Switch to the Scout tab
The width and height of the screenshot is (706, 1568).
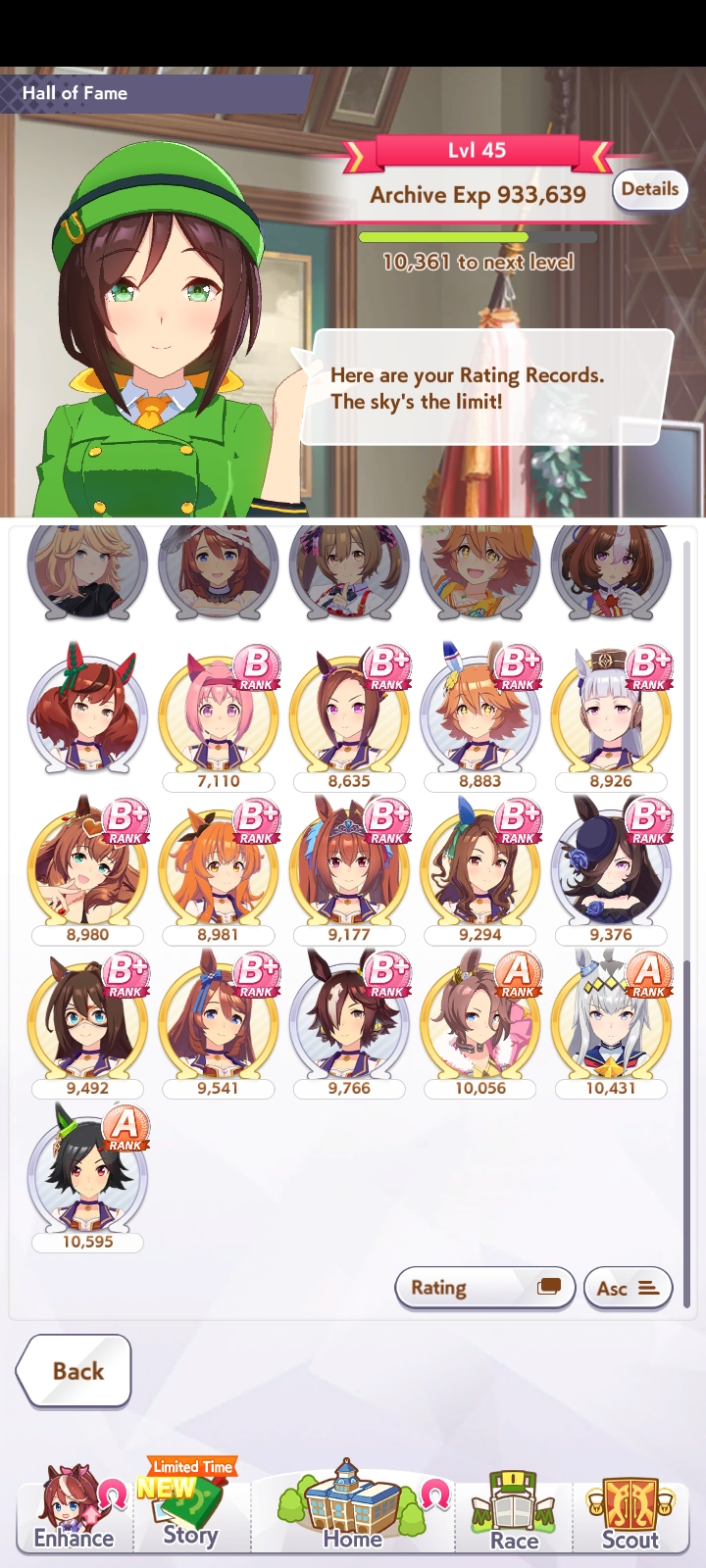click(x=630, y=1511)
